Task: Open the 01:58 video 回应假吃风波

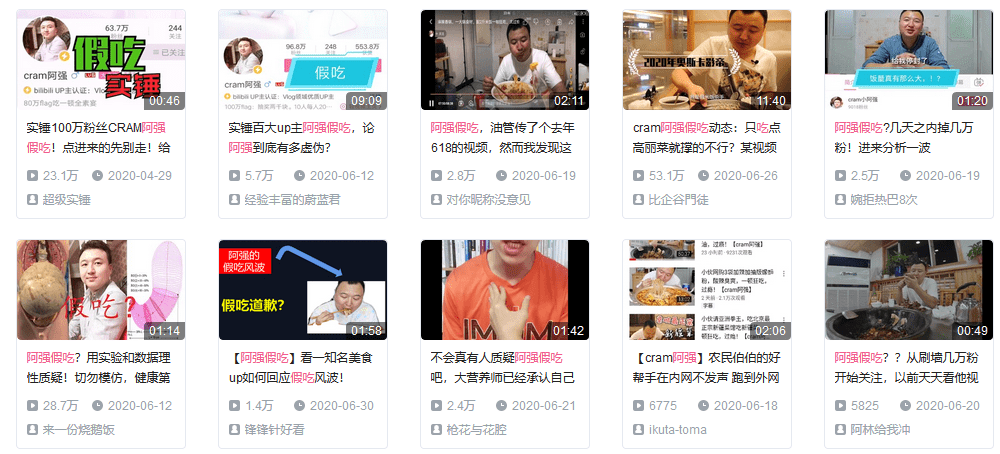Action: point(303,290)
